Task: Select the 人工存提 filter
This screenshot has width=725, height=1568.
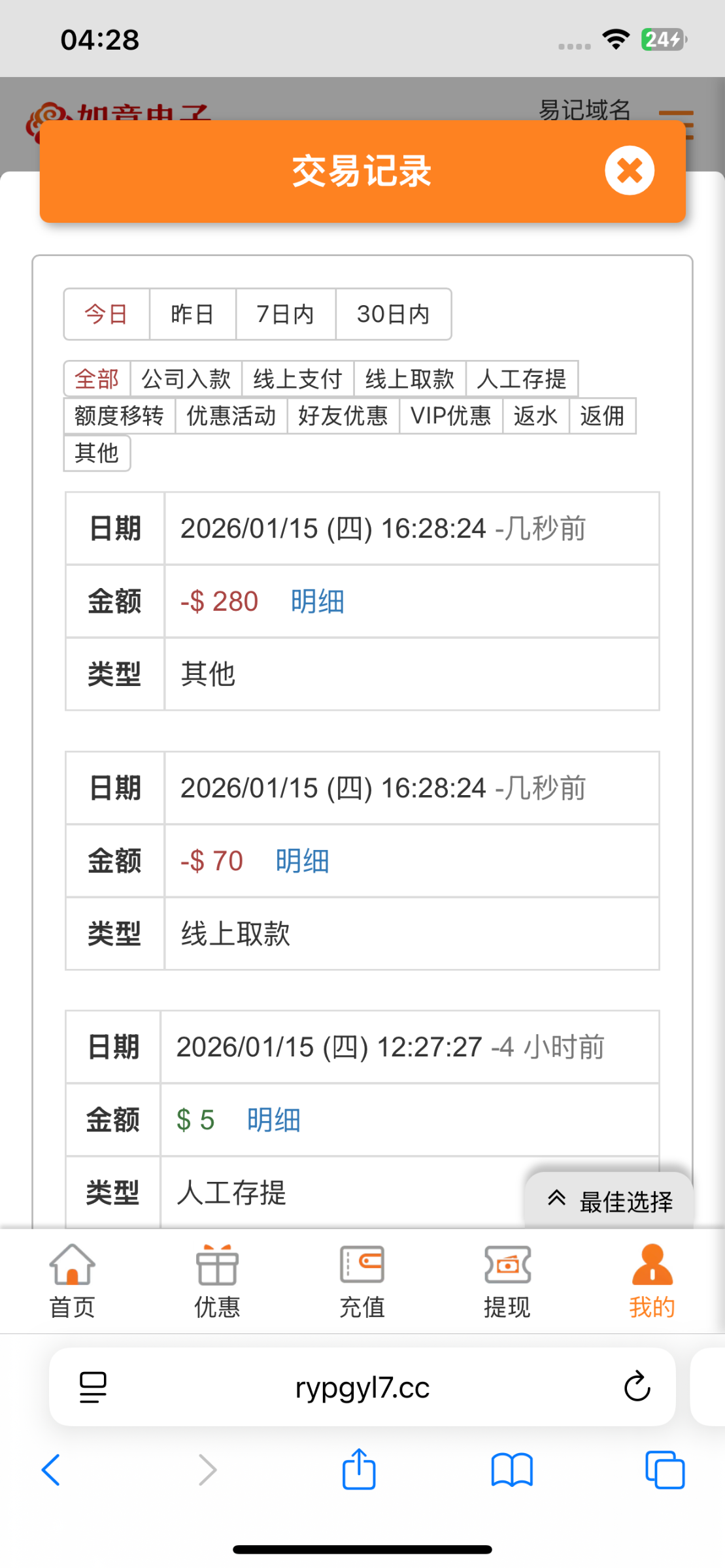Action: (521, 379)
